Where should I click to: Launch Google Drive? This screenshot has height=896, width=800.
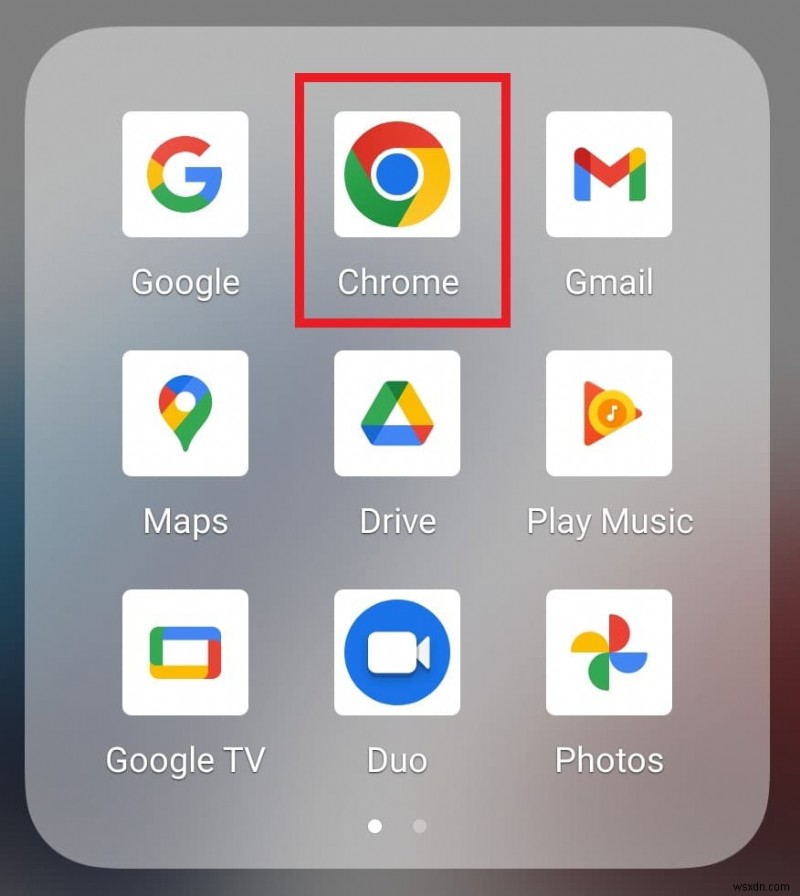(397, 412)
